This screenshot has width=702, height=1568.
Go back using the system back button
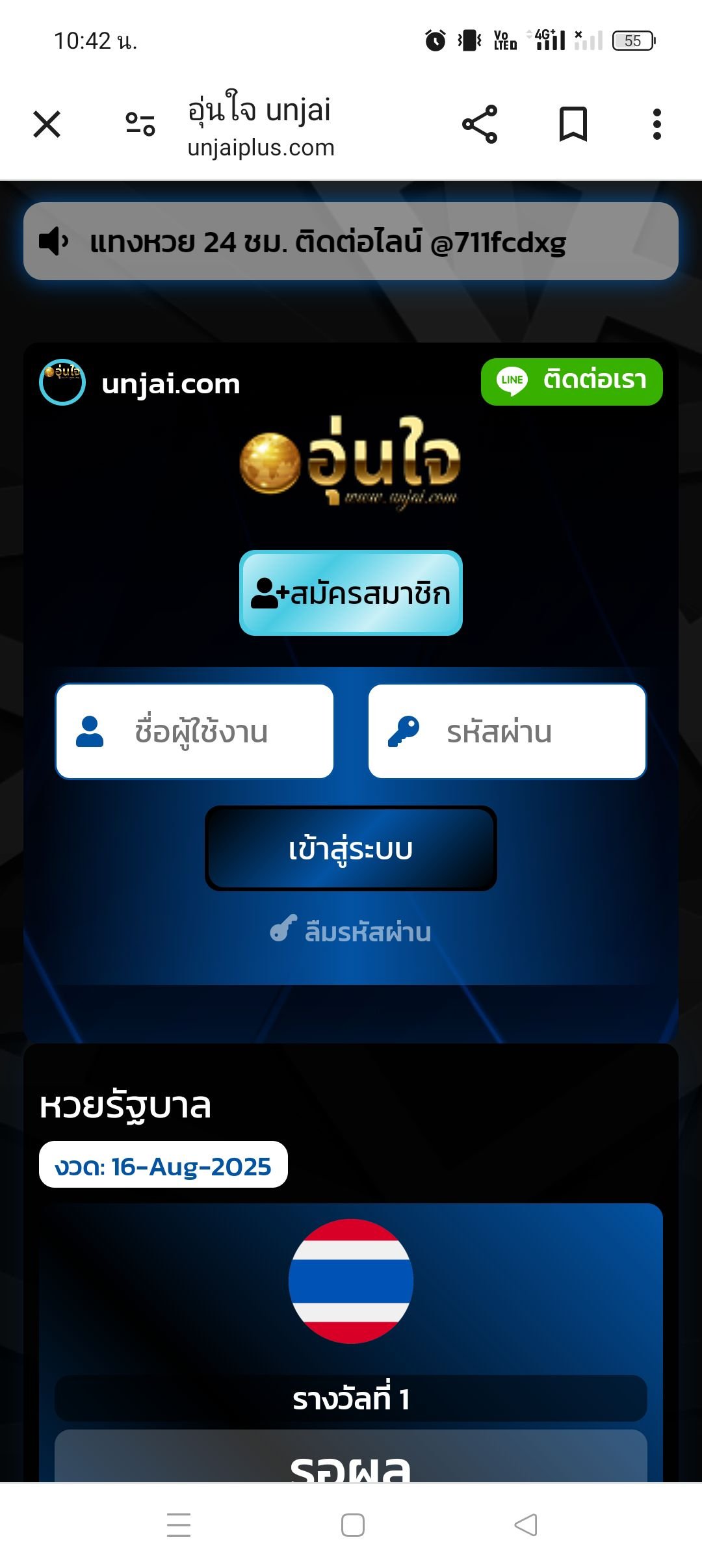(525, 1524)
